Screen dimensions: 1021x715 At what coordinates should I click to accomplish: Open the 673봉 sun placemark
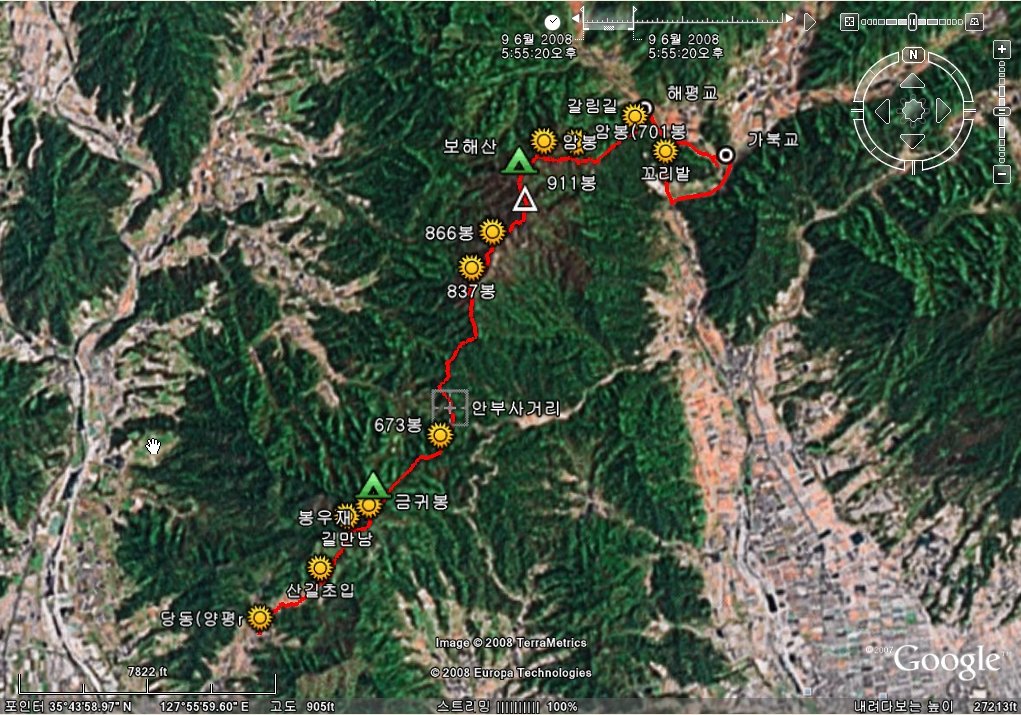pos(439,435)
